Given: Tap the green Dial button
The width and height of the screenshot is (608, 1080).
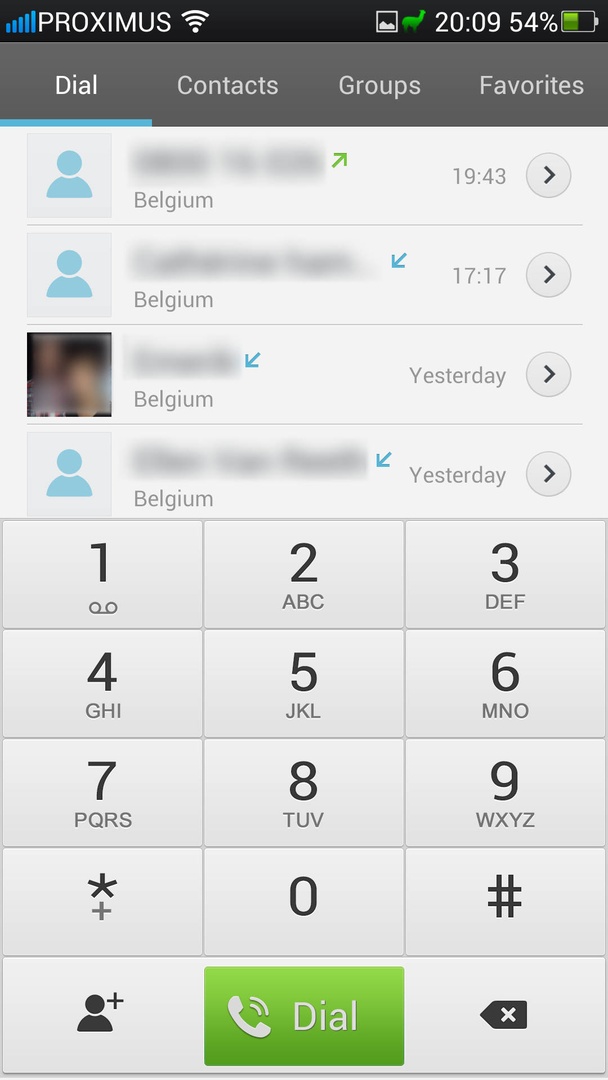Looking at the screenshot, I should (x=304, y=1016).
